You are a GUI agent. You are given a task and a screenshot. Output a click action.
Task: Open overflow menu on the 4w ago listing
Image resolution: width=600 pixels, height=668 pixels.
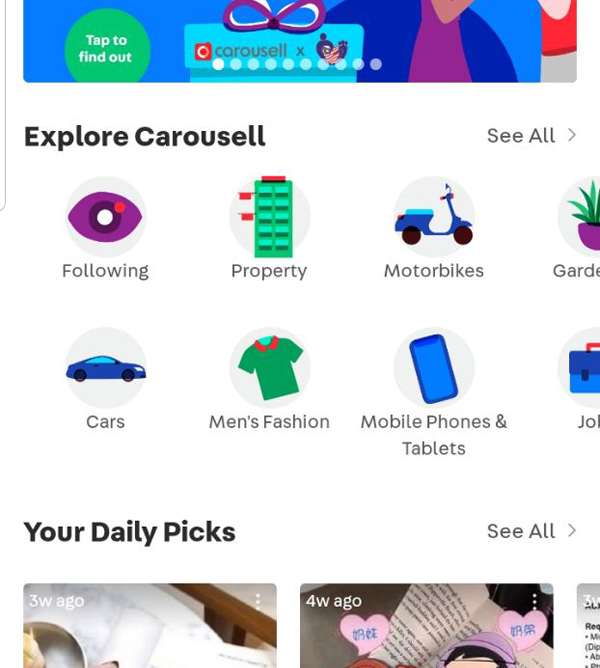coord(535,601)
